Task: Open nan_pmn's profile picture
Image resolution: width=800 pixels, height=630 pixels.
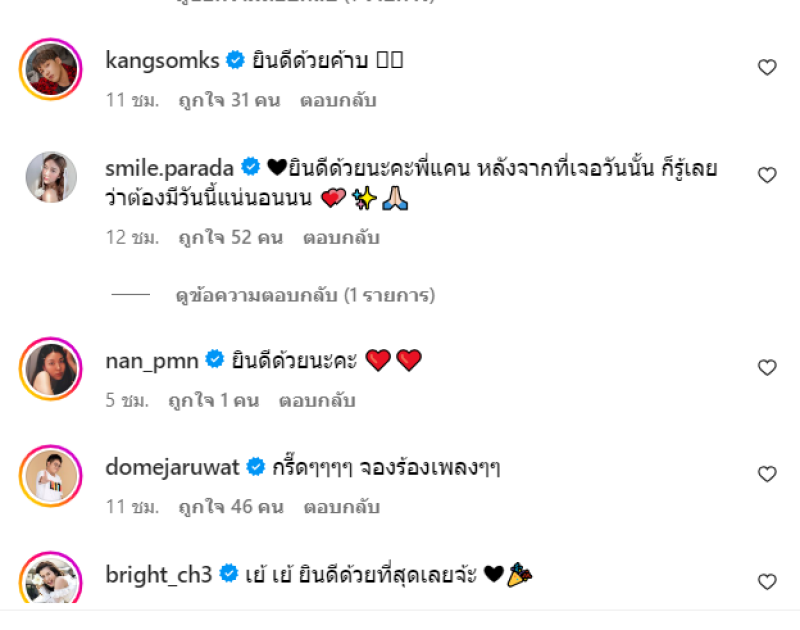Action: point(50,369)
